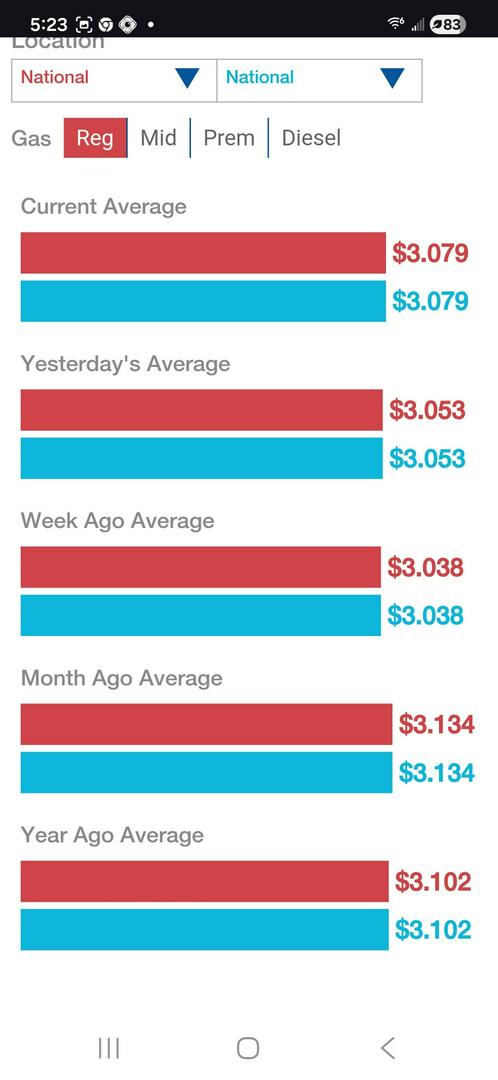The image size is (498, 1080).
Task: Show Diesel prices
Action: coord(311,138)
